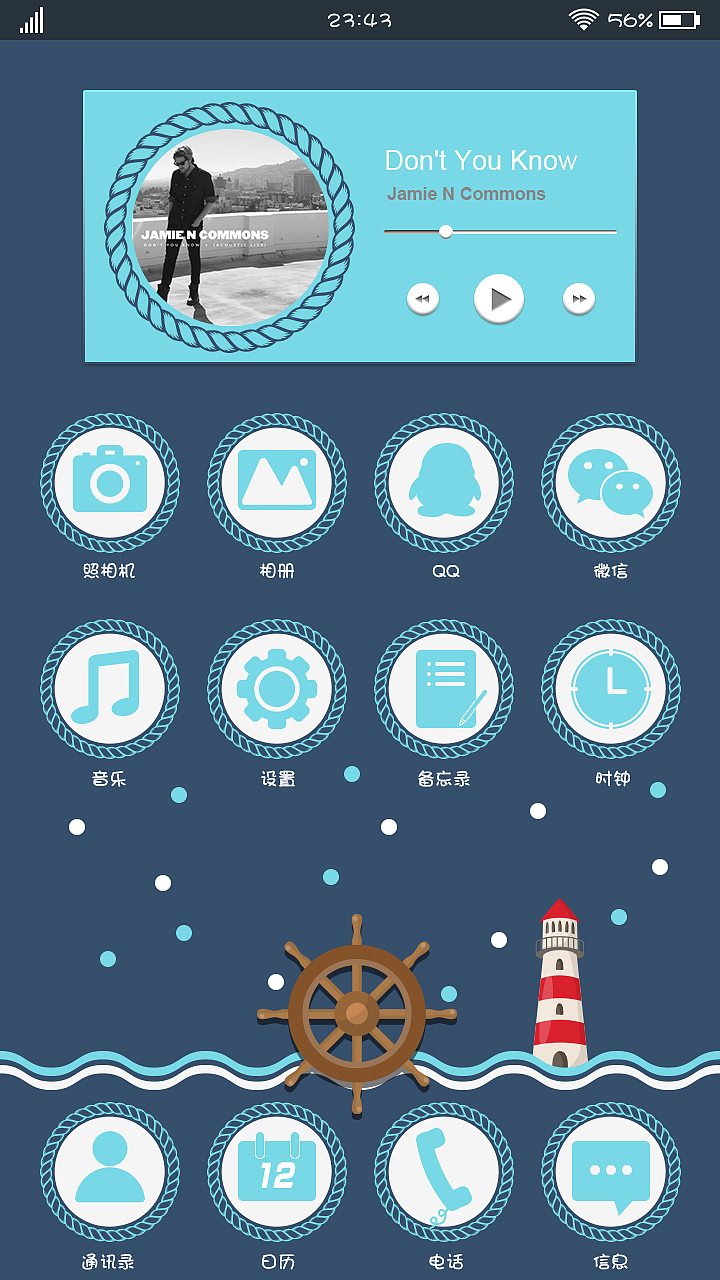Rewind to the previous track
The width and height of the screenshot is (720, 1280).
click(x=421, y=298)
